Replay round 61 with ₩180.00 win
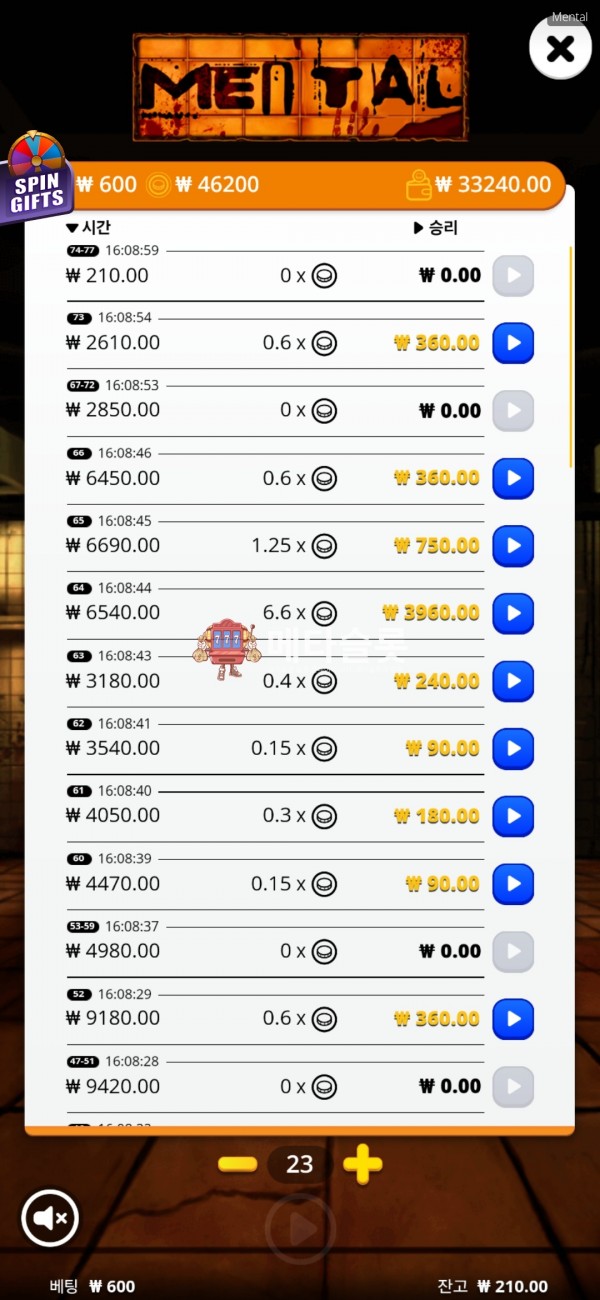The width and height of the screenshot is (600, 1300). (513, 816)
